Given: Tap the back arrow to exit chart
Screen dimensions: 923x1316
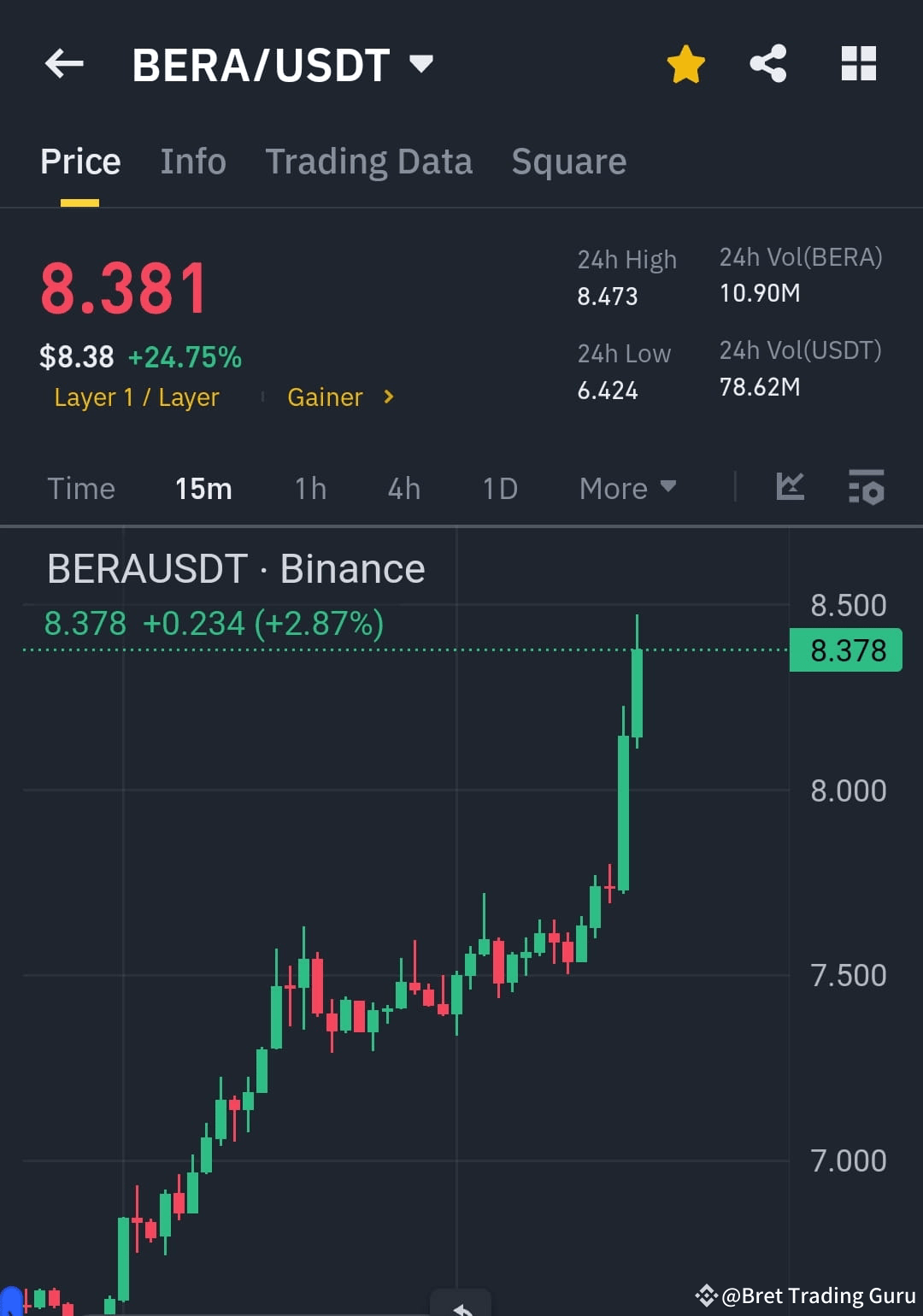Looking at the screenshot, I should point(64,63).
